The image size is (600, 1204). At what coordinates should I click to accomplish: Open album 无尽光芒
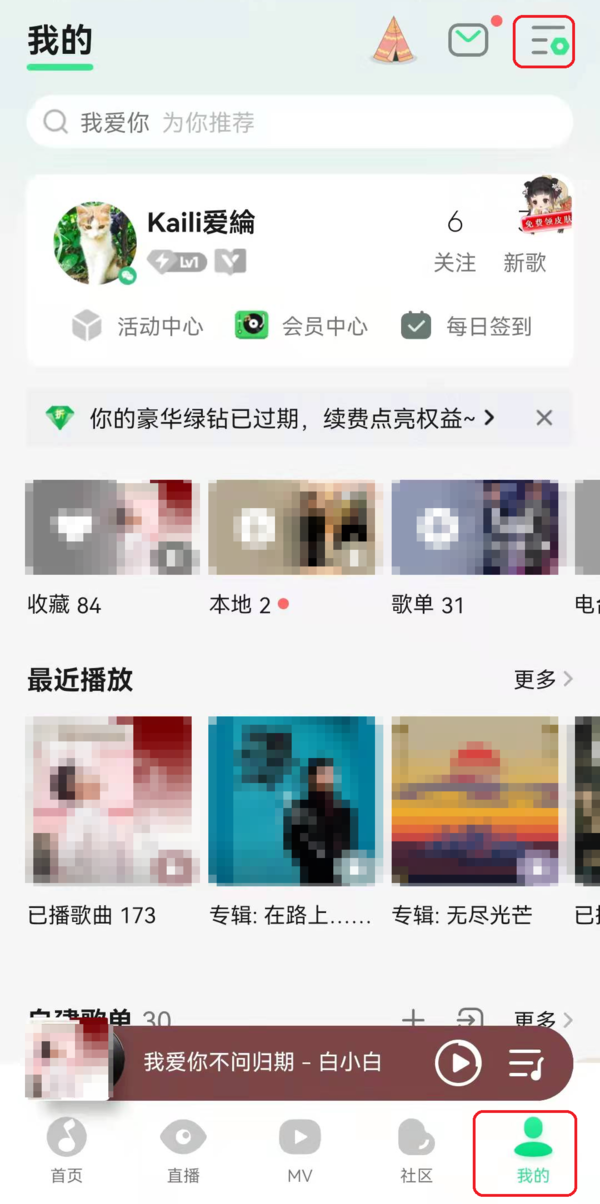click(x=476, y=800)
